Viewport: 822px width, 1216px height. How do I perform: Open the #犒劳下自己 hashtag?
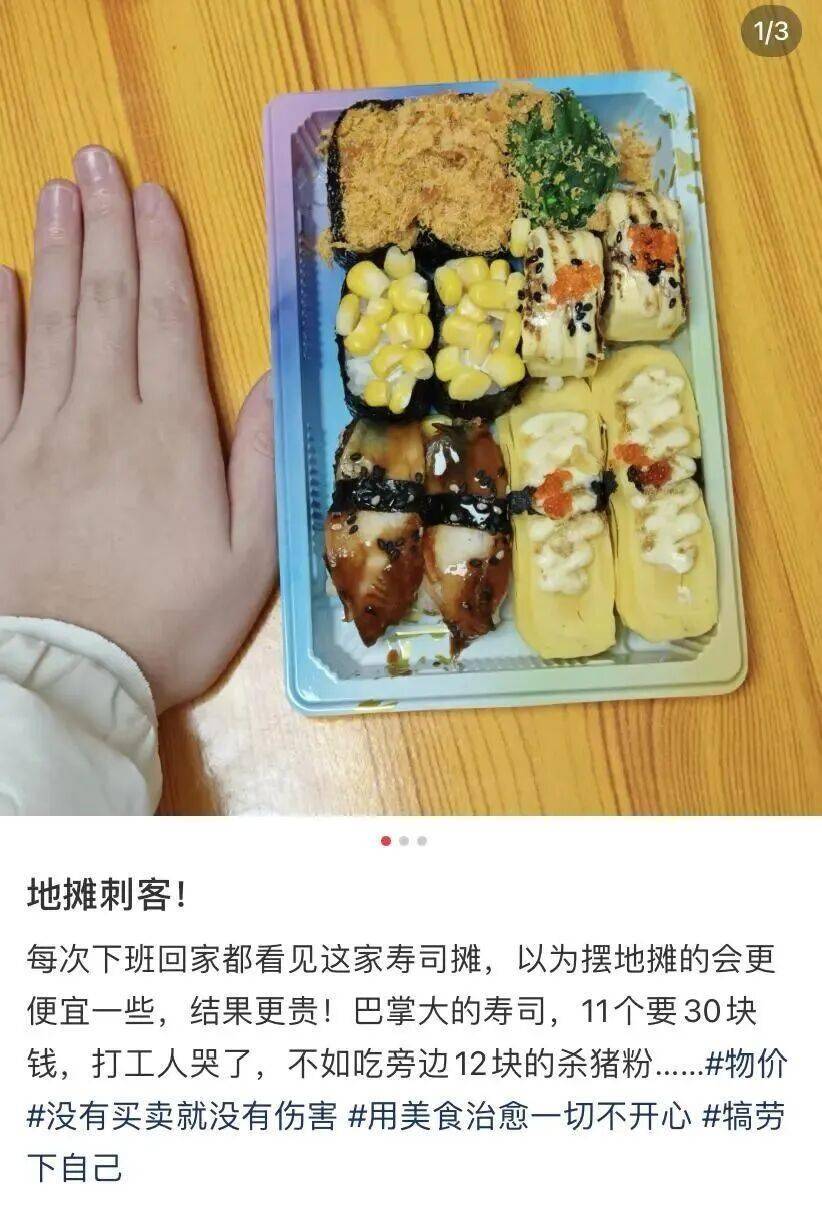click(744, 1117)
